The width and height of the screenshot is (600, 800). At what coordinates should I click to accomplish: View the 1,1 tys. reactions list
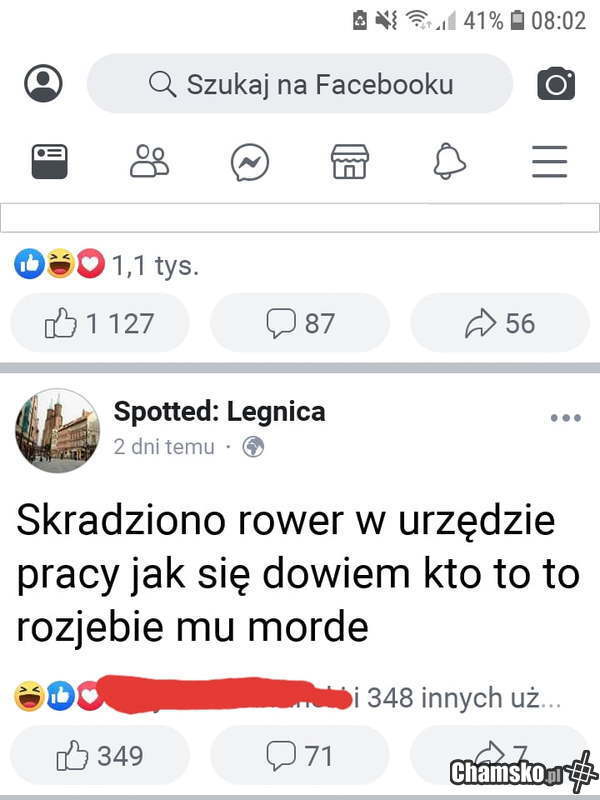click(107, 265)
